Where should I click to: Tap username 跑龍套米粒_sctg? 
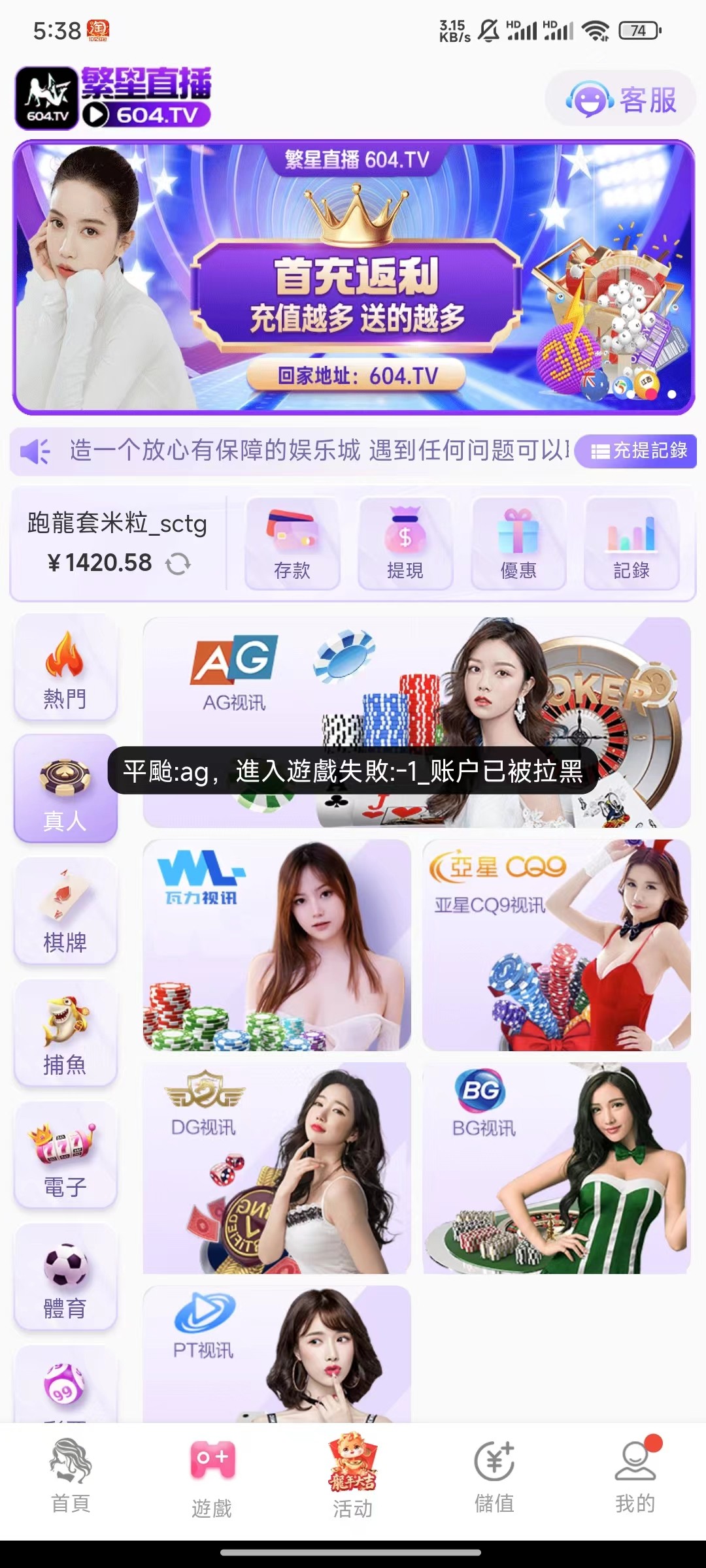pos(116,523)
